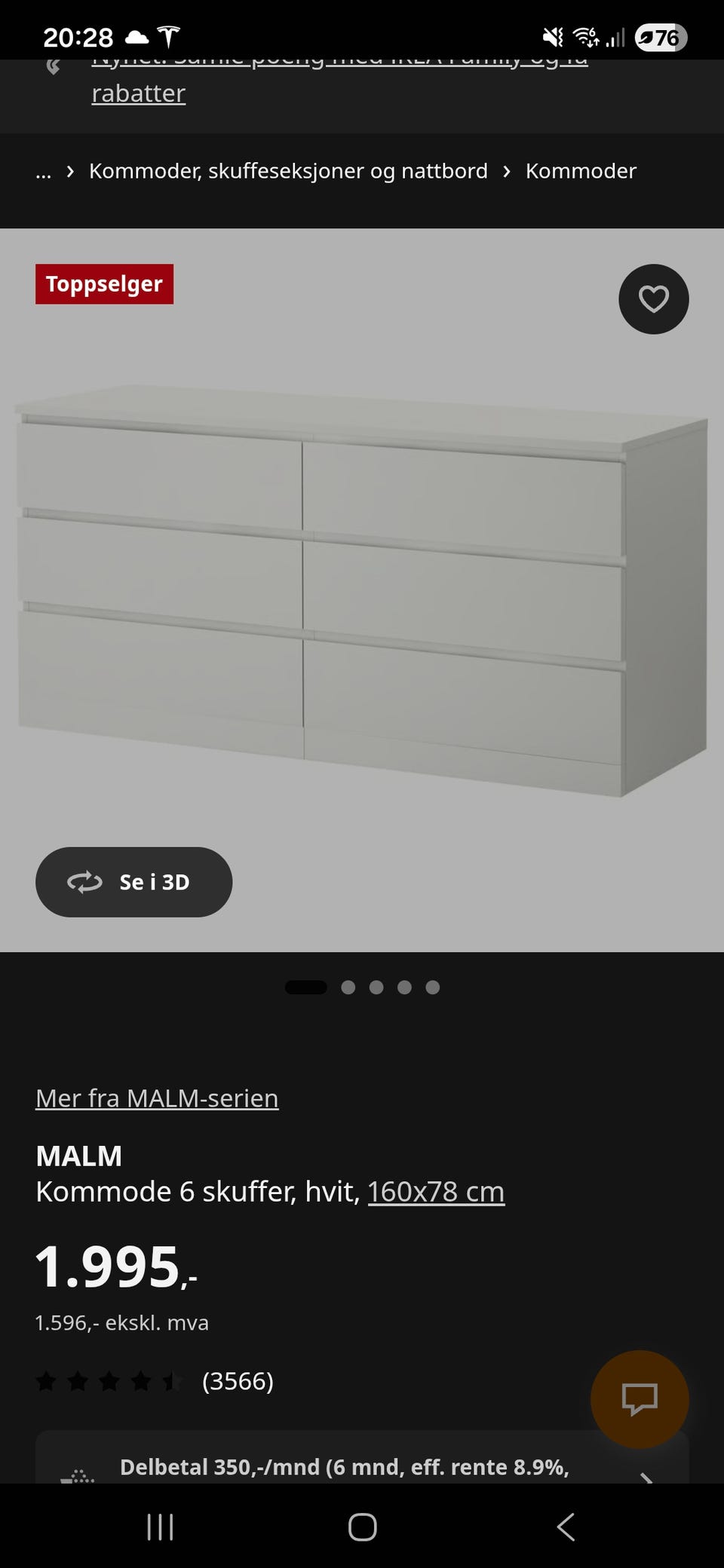Jump to second product image dot
The height and width of the screenshot is (1568, 724).
click(348, 988)
